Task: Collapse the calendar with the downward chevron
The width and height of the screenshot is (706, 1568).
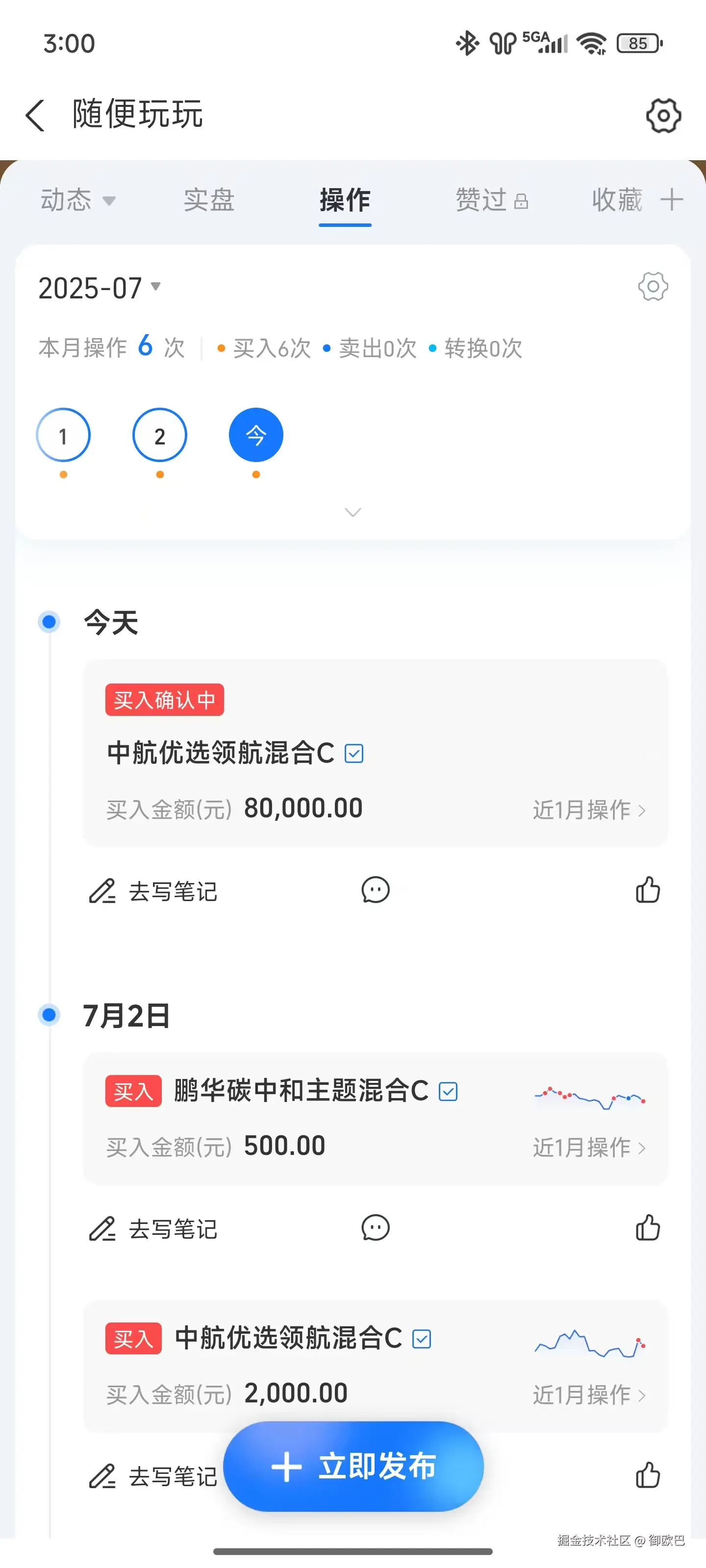Action: (353, 513)
